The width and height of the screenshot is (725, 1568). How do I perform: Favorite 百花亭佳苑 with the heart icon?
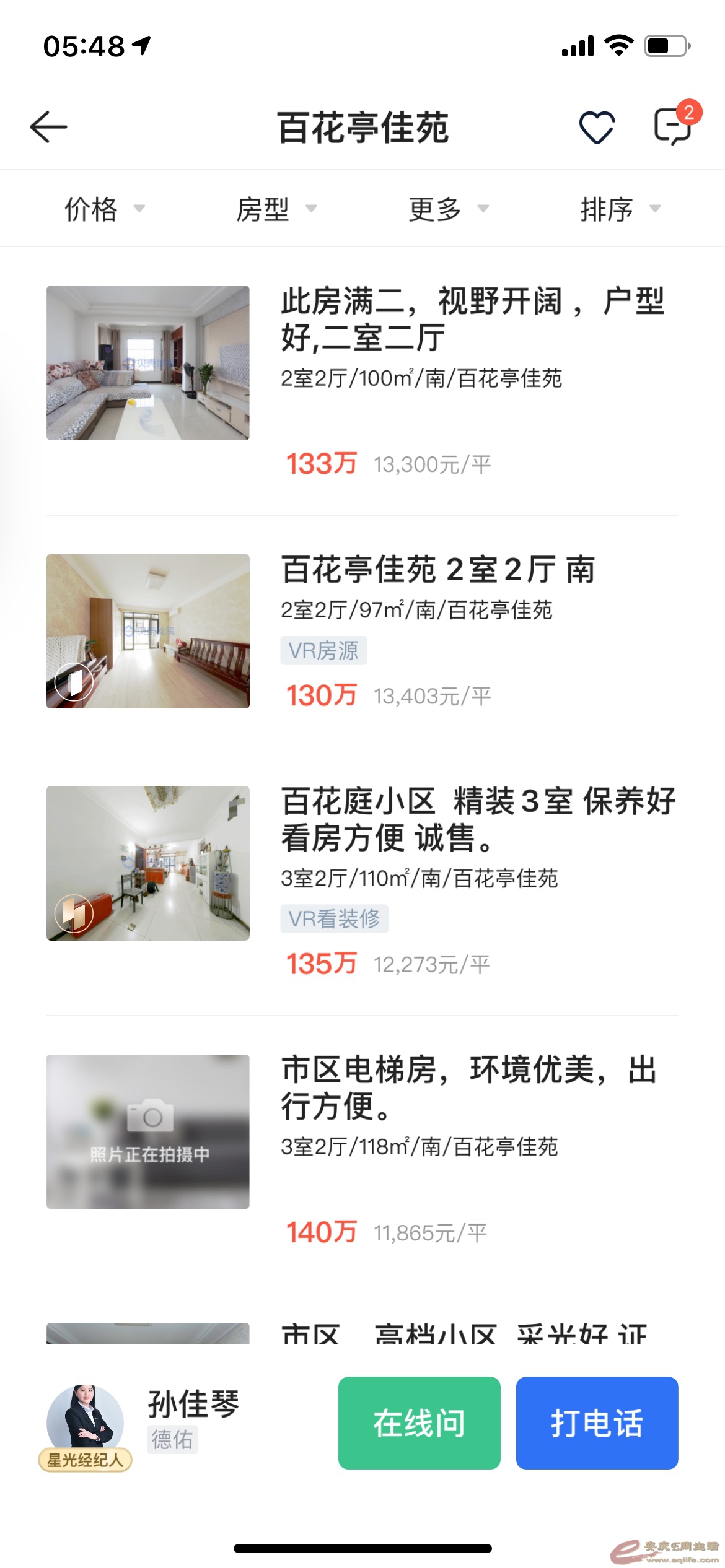point(596,128)
